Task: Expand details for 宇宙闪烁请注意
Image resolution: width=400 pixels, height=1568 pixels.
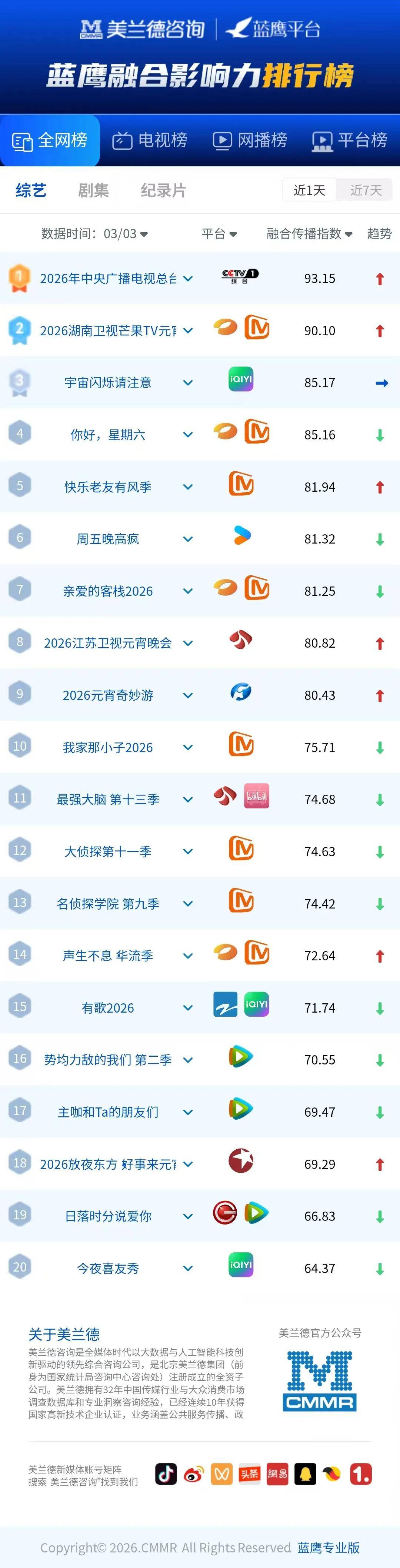Action: point(188,383)
